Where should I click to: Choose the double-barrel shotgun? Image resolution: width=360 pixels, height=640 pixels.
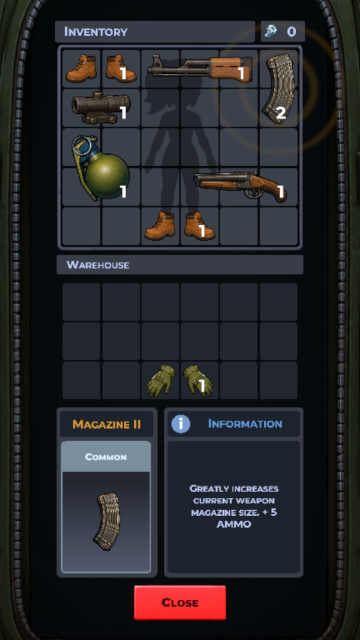tap(240, 186)
